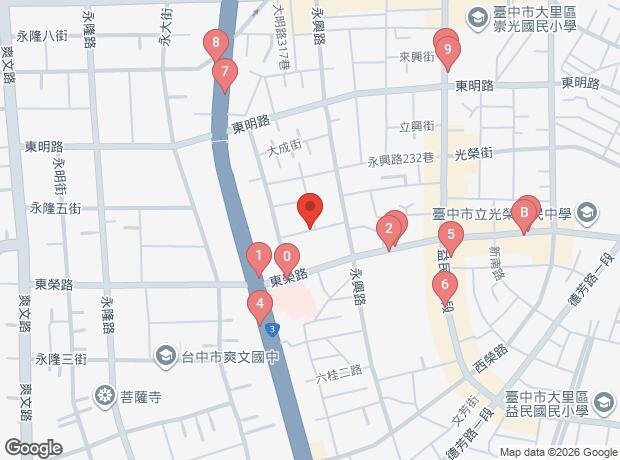Open 菩薩寺 temple place icon
Viewport: 620px width, 460px height.
(102, 397)
